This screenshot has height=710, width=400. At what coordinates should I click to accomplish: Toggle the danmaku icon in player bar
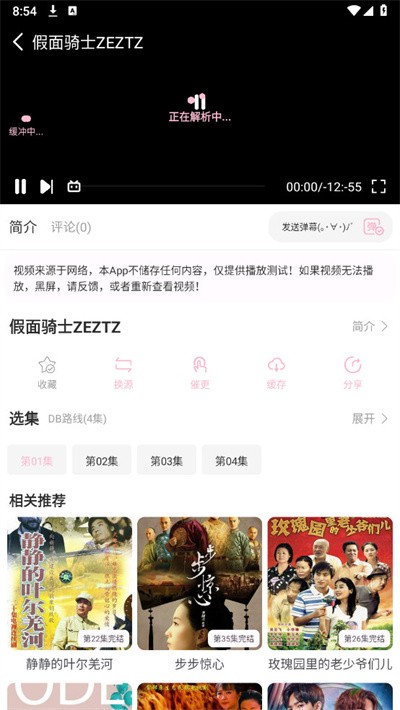[74, 186]
